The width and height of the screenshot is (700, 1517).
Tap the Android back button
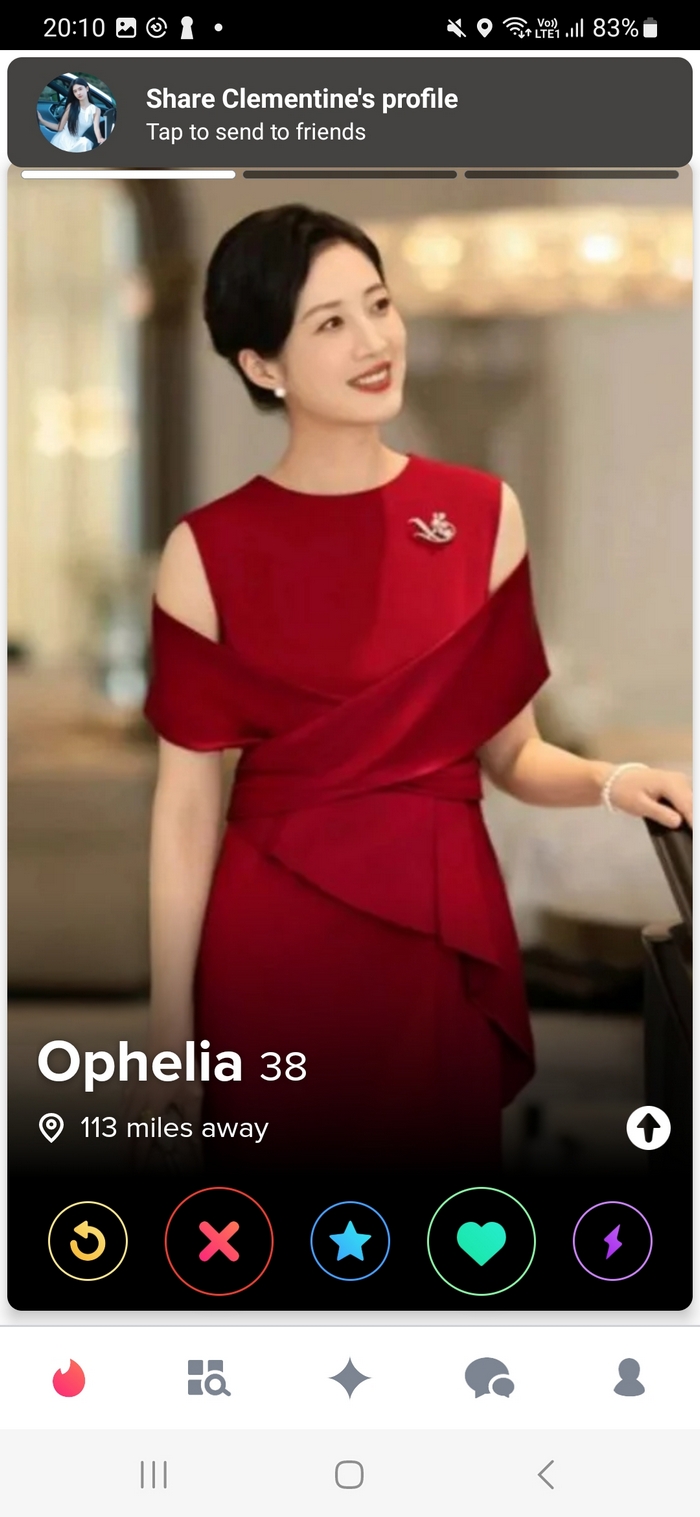click(545, 1474)
